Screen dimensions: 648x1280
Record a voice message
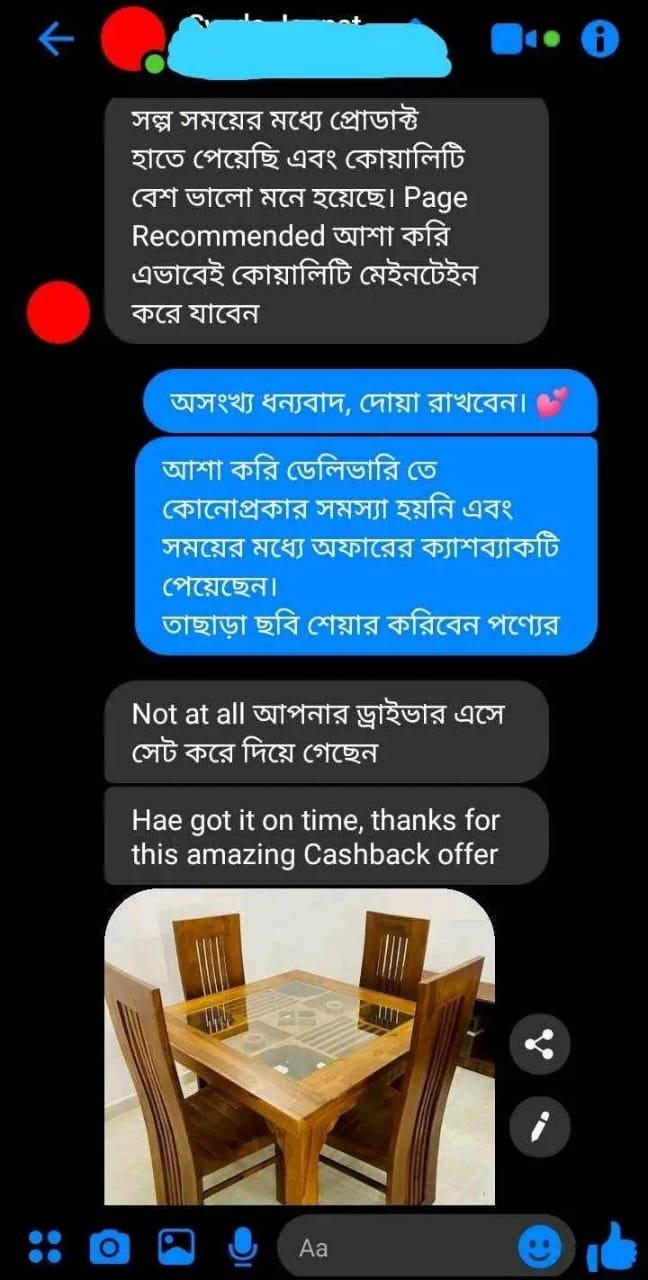[x=241, y=1247]
